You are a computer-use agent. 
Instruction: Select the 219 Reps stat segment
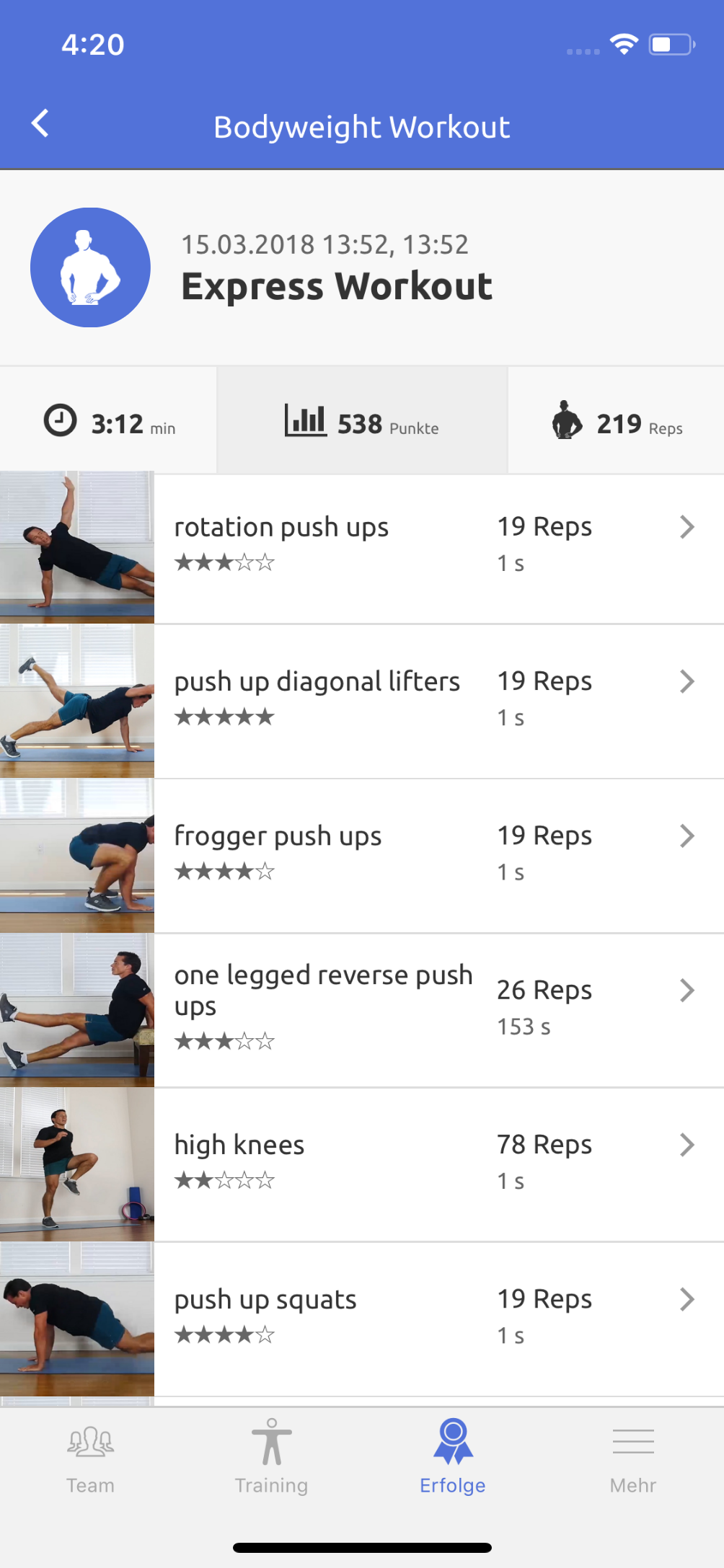pyautogui.click(x=617, y=421)
